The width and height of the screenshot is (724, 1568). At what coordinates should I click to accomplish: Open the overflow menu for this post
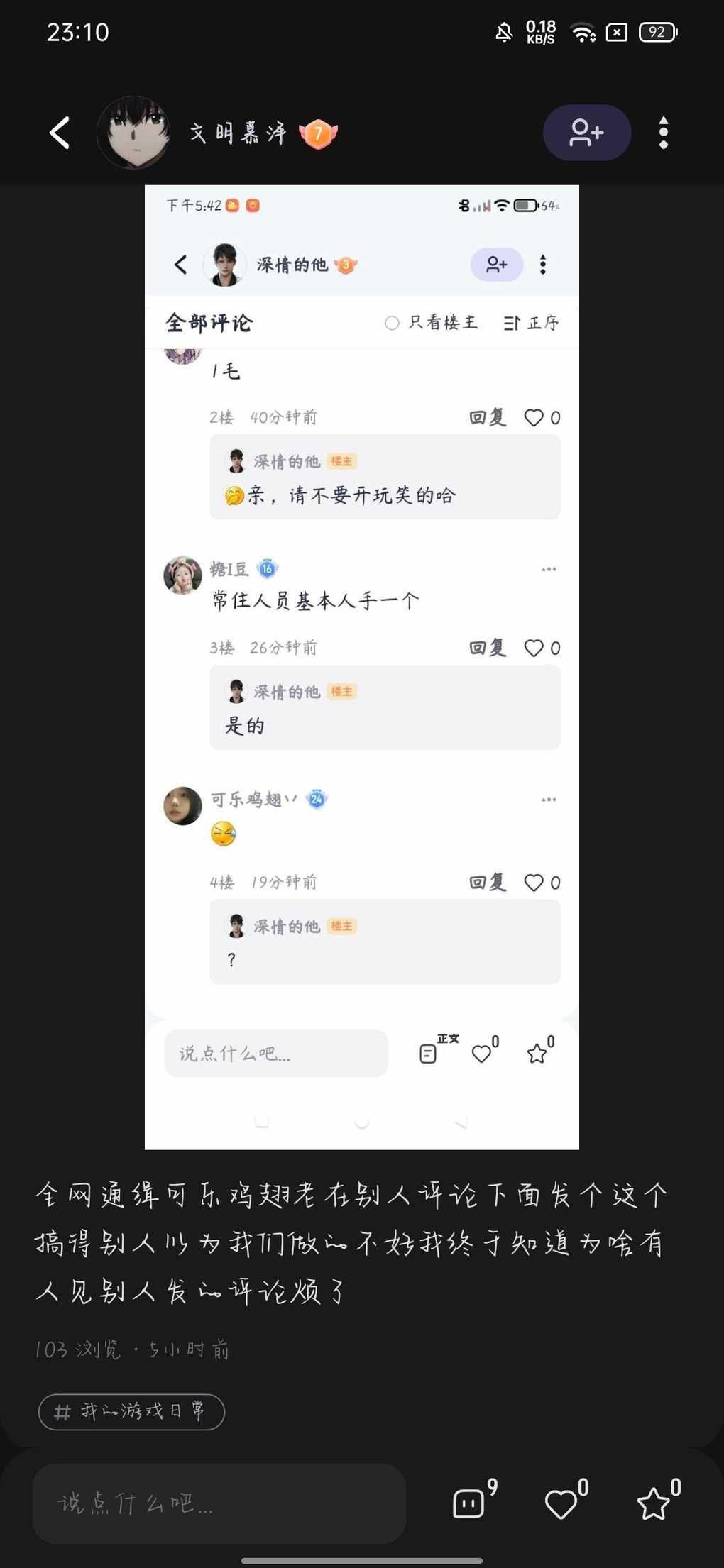click(x=663, y=133)
